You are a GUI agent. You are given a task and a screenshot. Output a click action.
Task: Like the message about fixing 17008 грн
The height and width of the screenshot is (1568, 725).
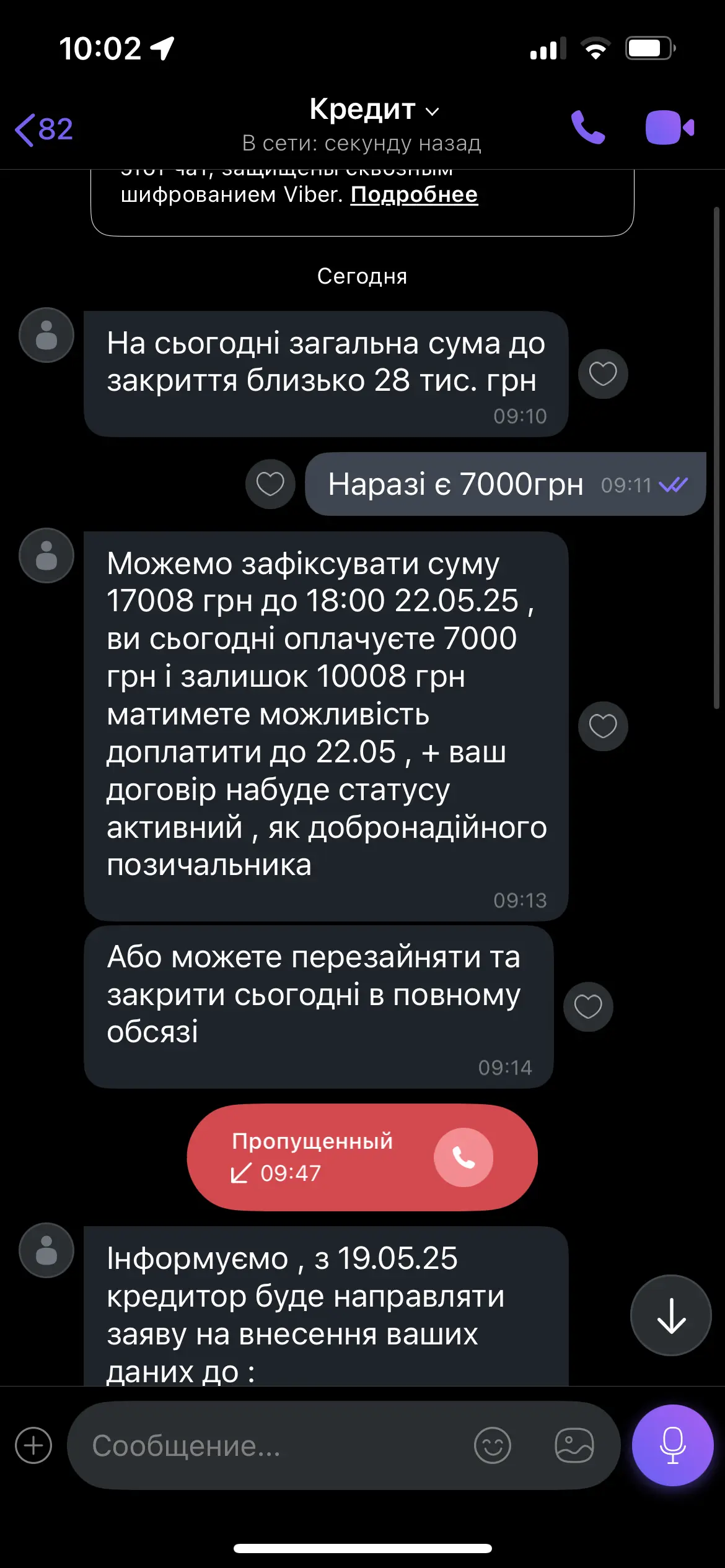pos(602,726)
